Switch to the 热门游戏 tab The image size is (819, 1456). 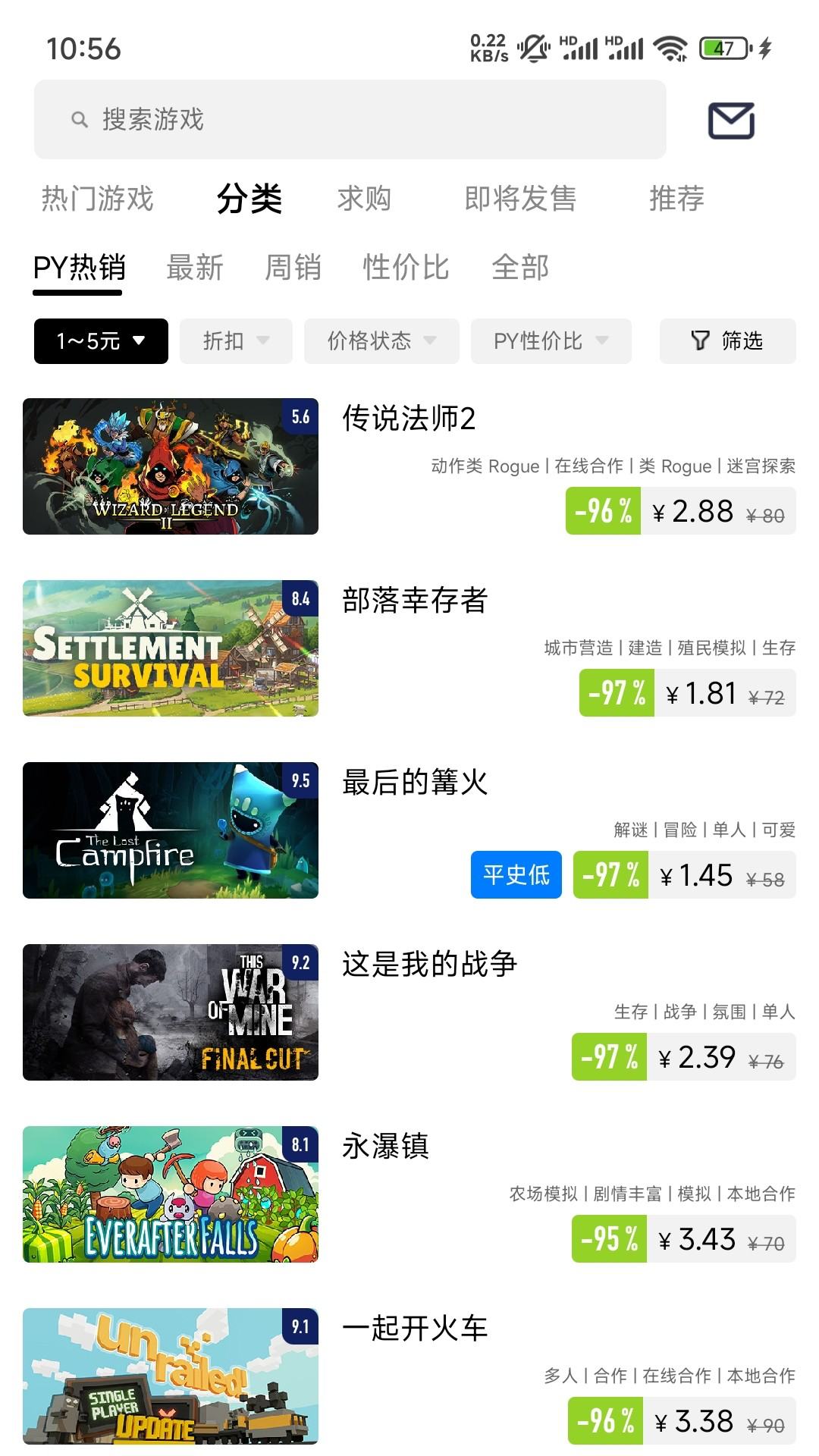pos(97,199)
